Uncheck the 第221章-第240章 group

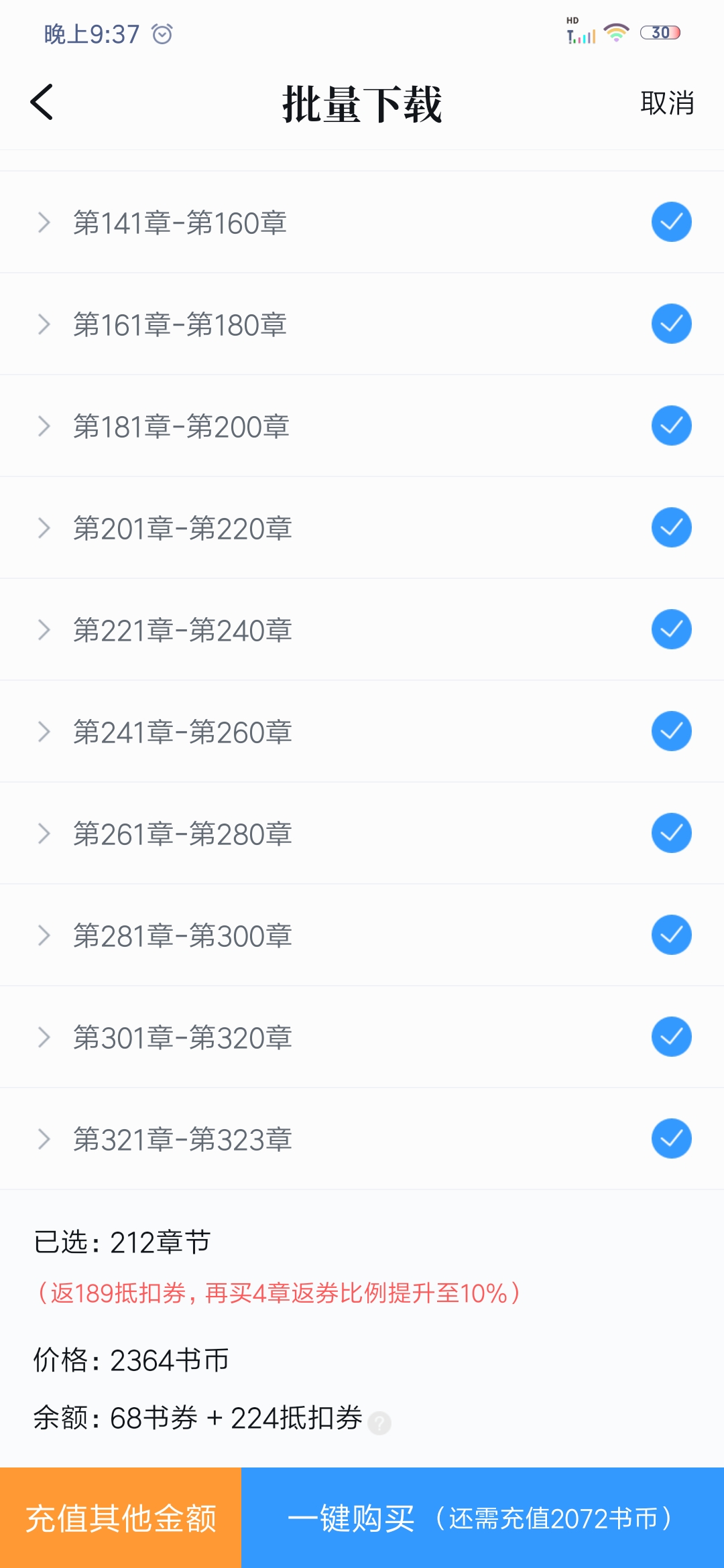[x=671, y=629]
